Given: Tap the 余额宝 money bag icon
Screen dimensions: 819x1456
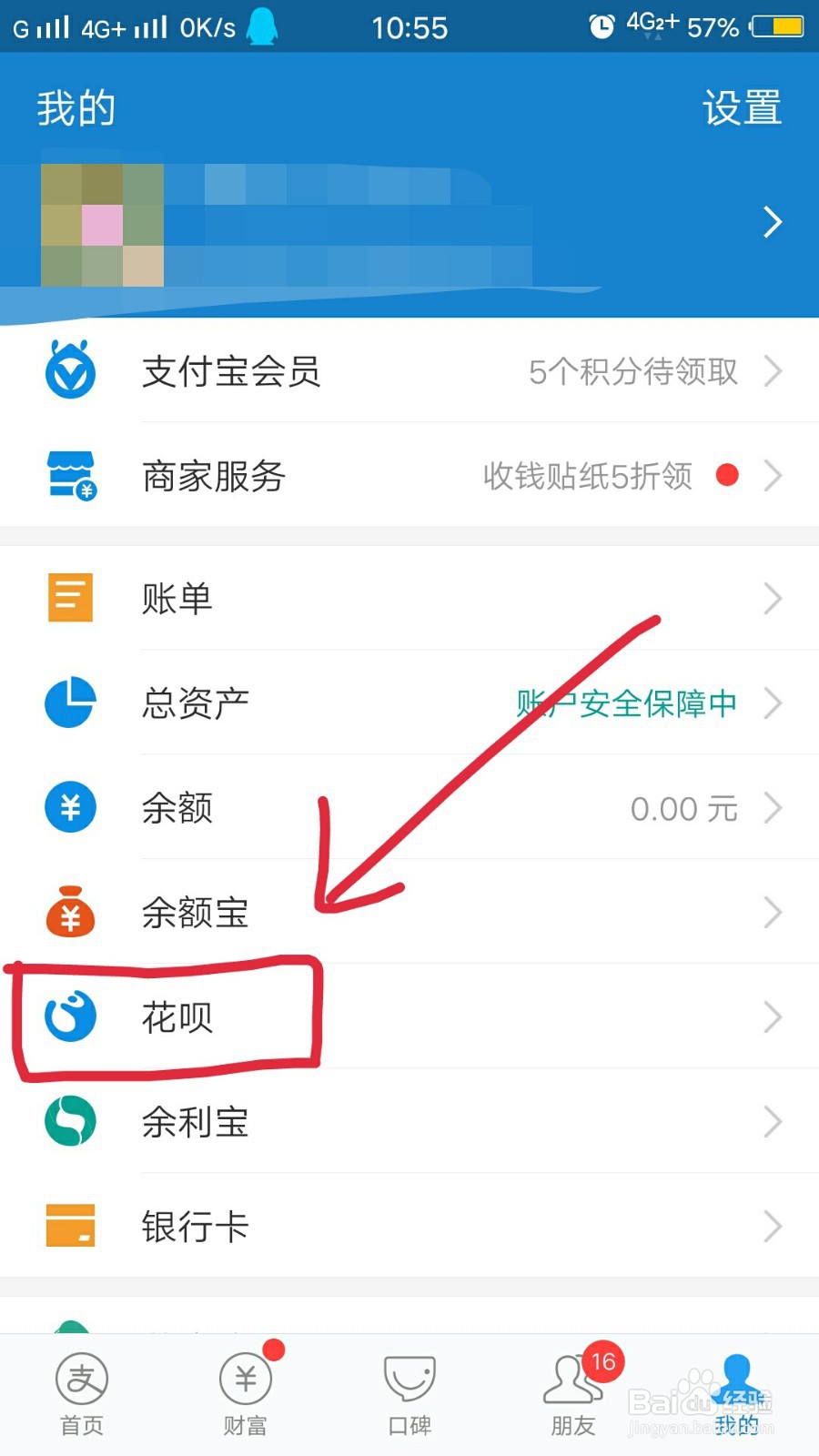Looking at the screenshot, I should click(69, 913).
